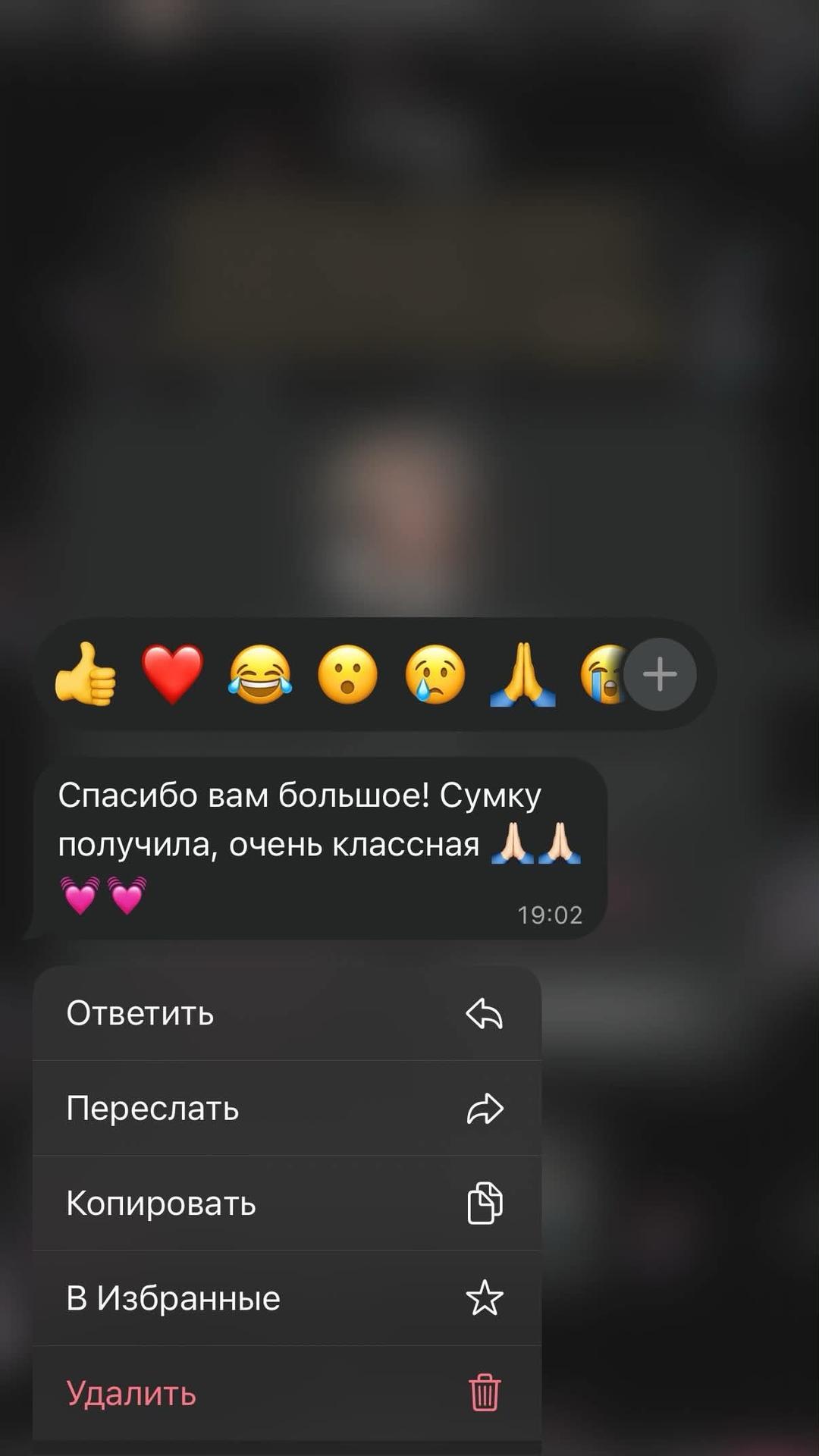Delete the message with Удалить
The image size is (819, 1456).
[287, 1394]
